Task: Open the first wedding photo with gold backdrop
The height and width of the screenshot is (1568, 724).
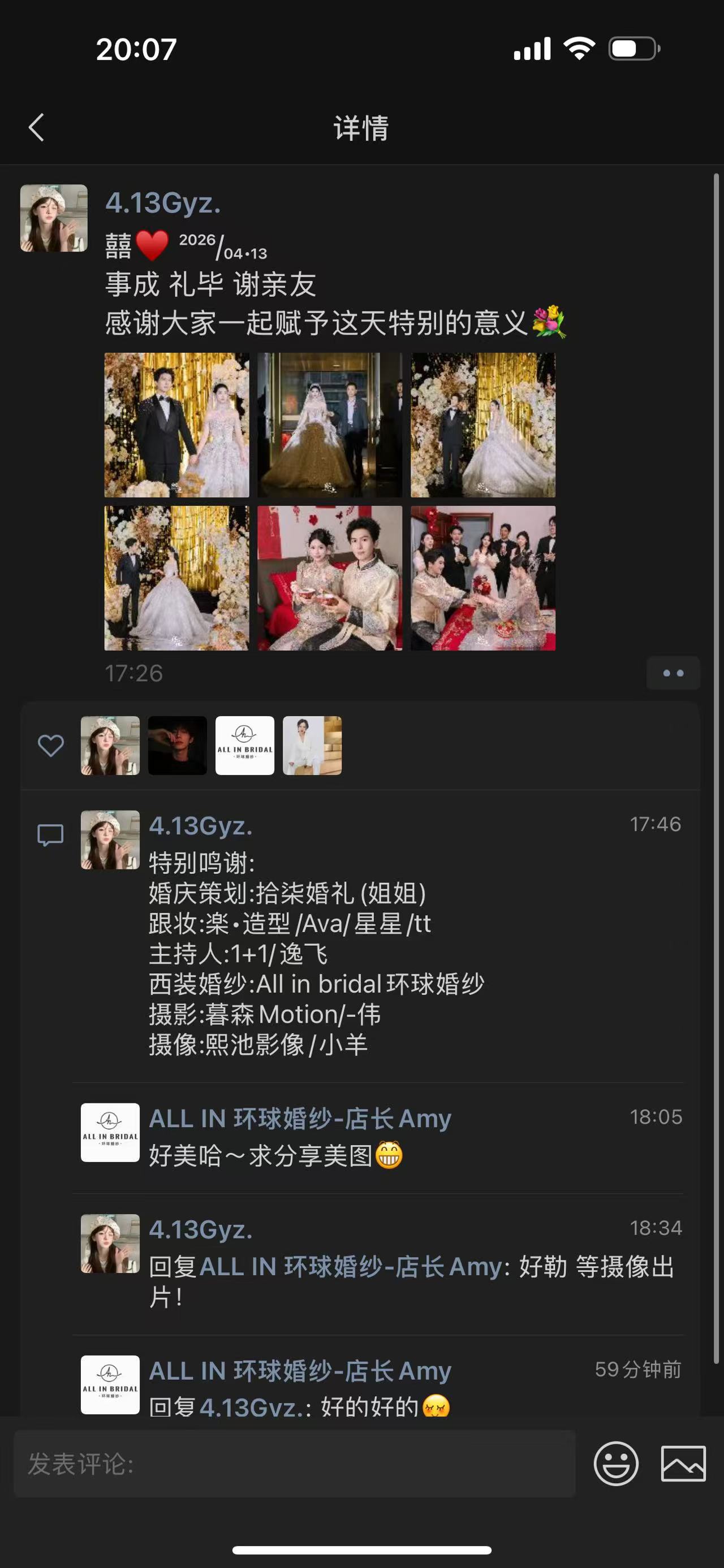Action: point(176,425)
